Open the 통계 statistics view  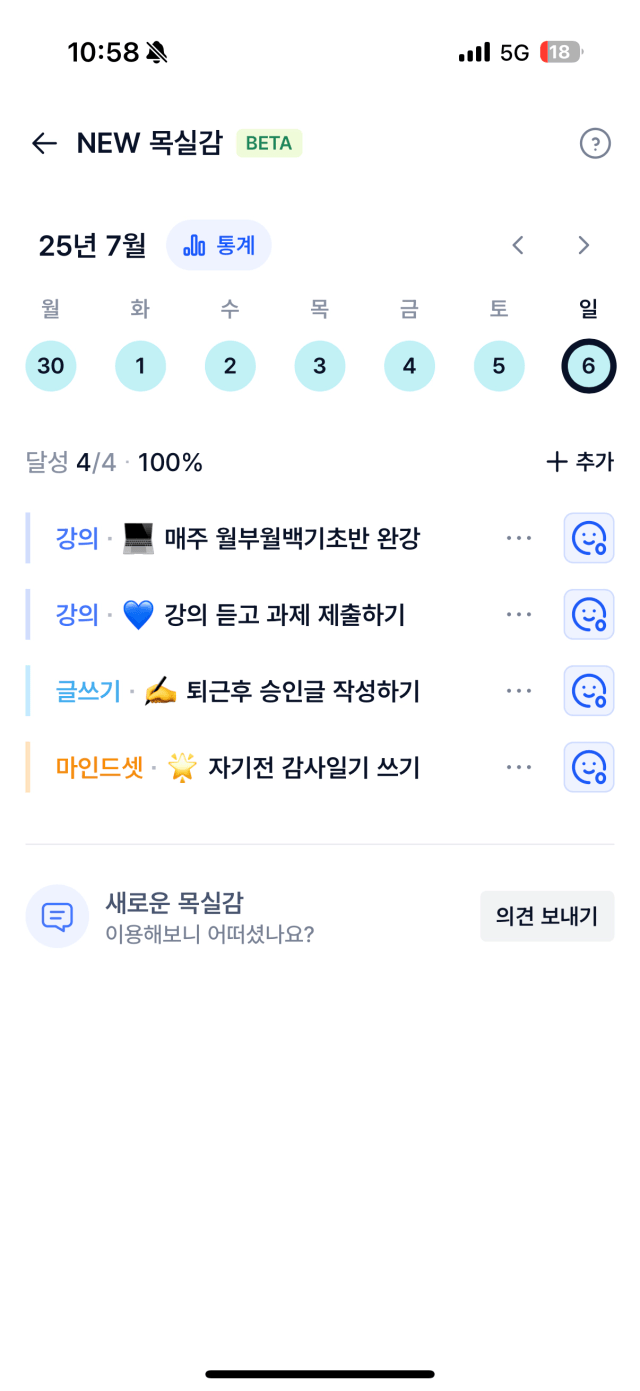click(219, 245)
